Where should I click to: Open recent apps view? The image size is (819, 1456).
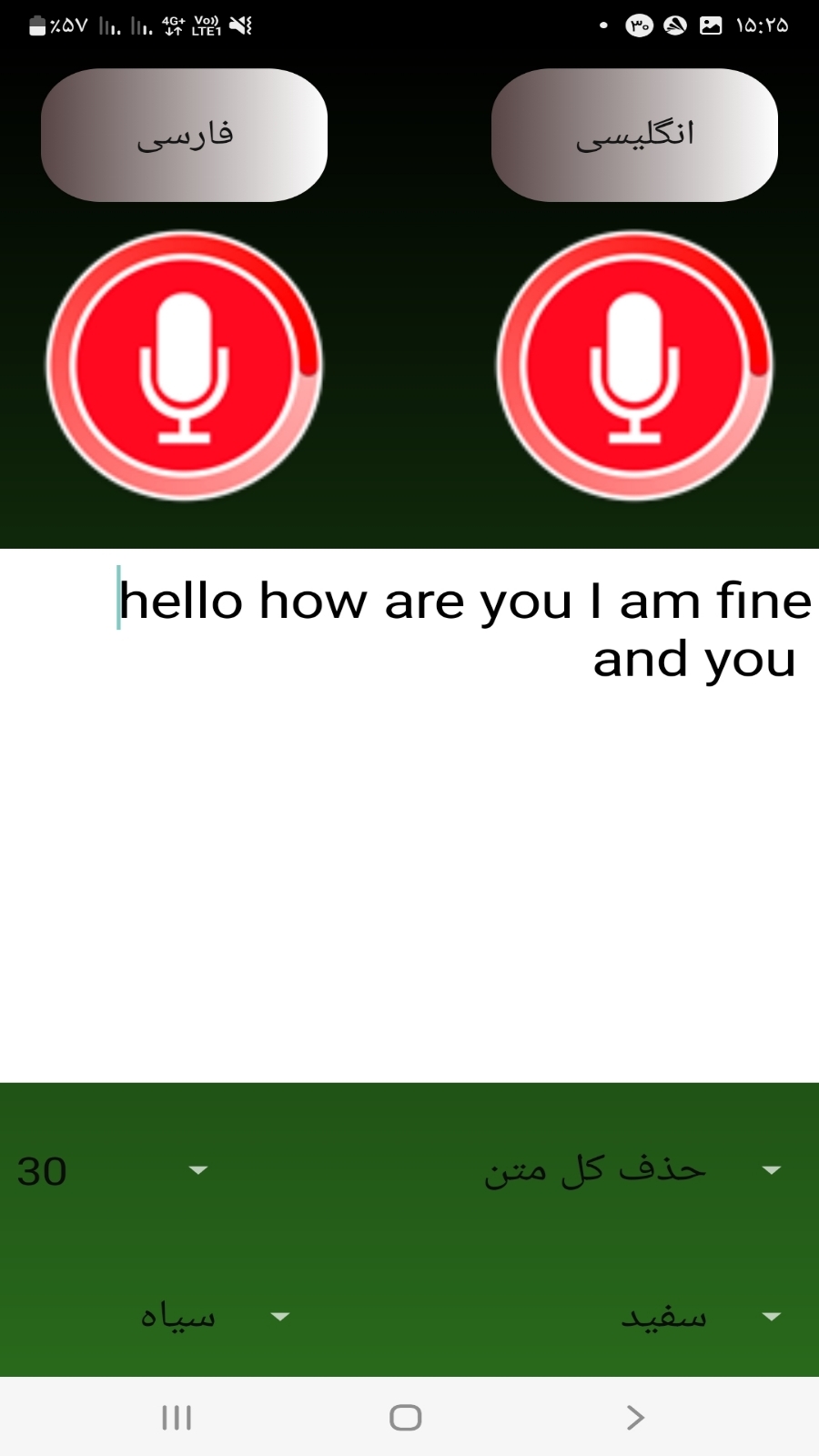177,1417
